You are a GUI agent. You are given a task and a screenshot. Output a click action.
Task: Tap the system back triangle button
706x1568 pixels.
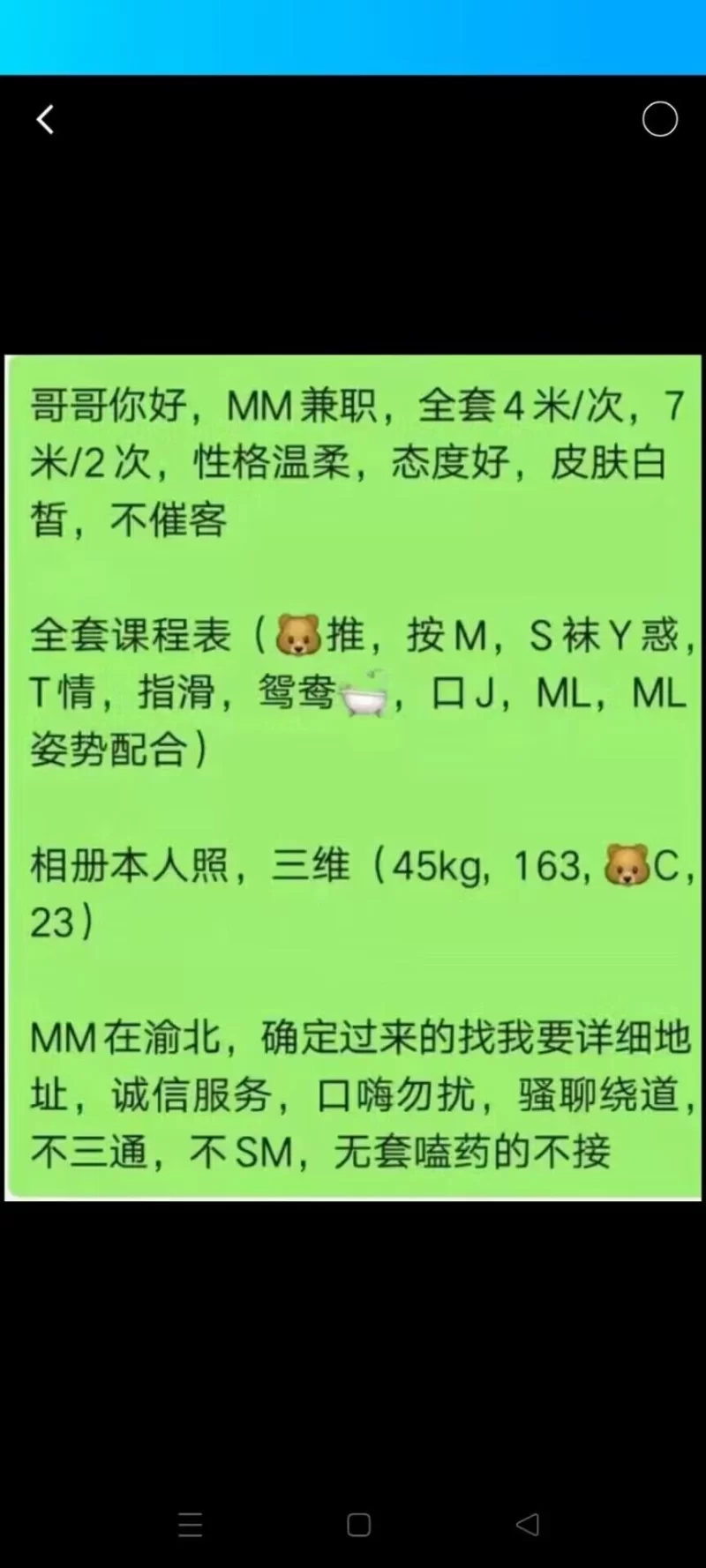pos(528,1525)
